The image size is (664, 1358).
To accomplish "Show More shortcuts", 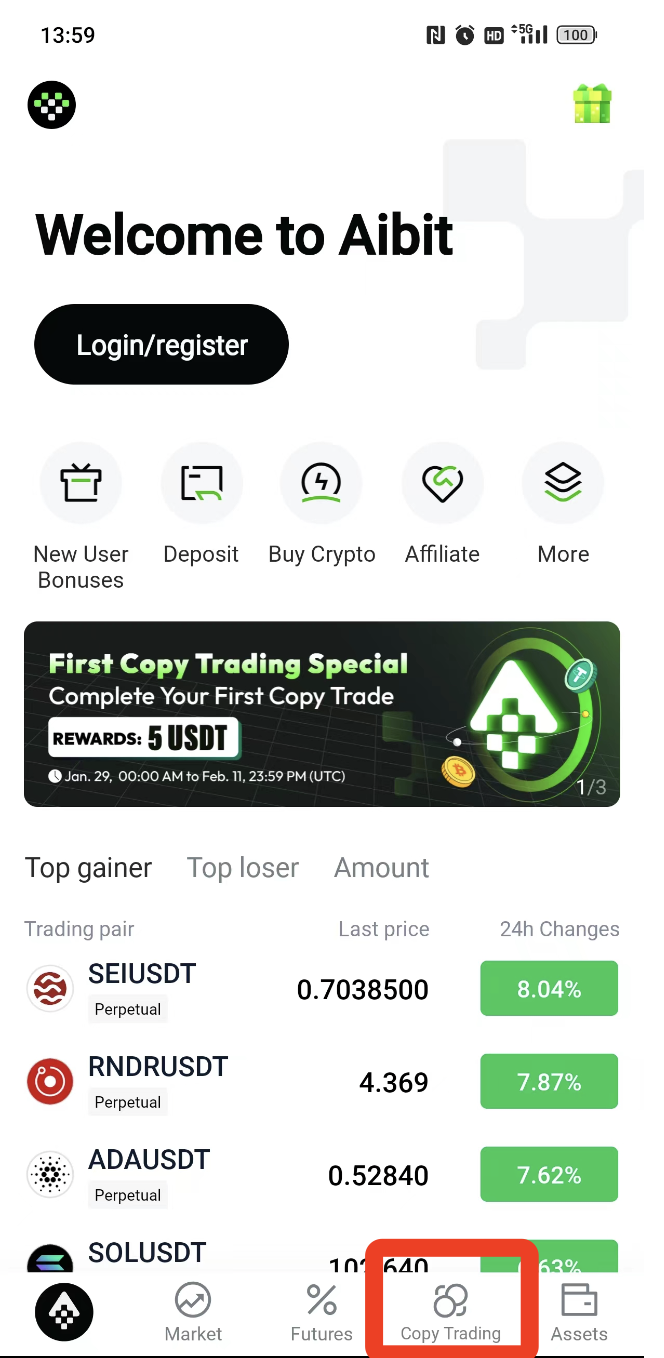I will (563, 485).
